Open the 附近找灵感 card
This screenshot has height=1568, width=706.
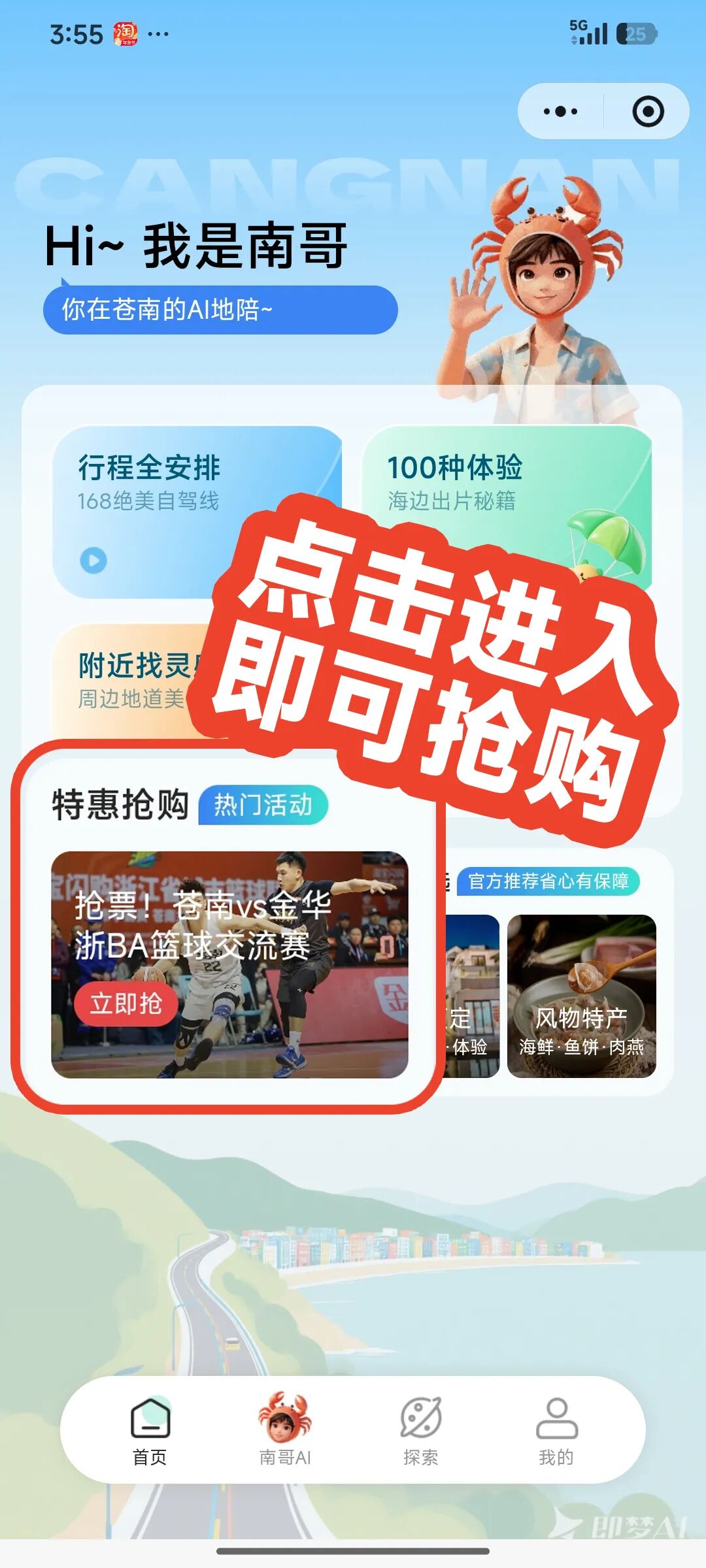click(x=124, y=679)
